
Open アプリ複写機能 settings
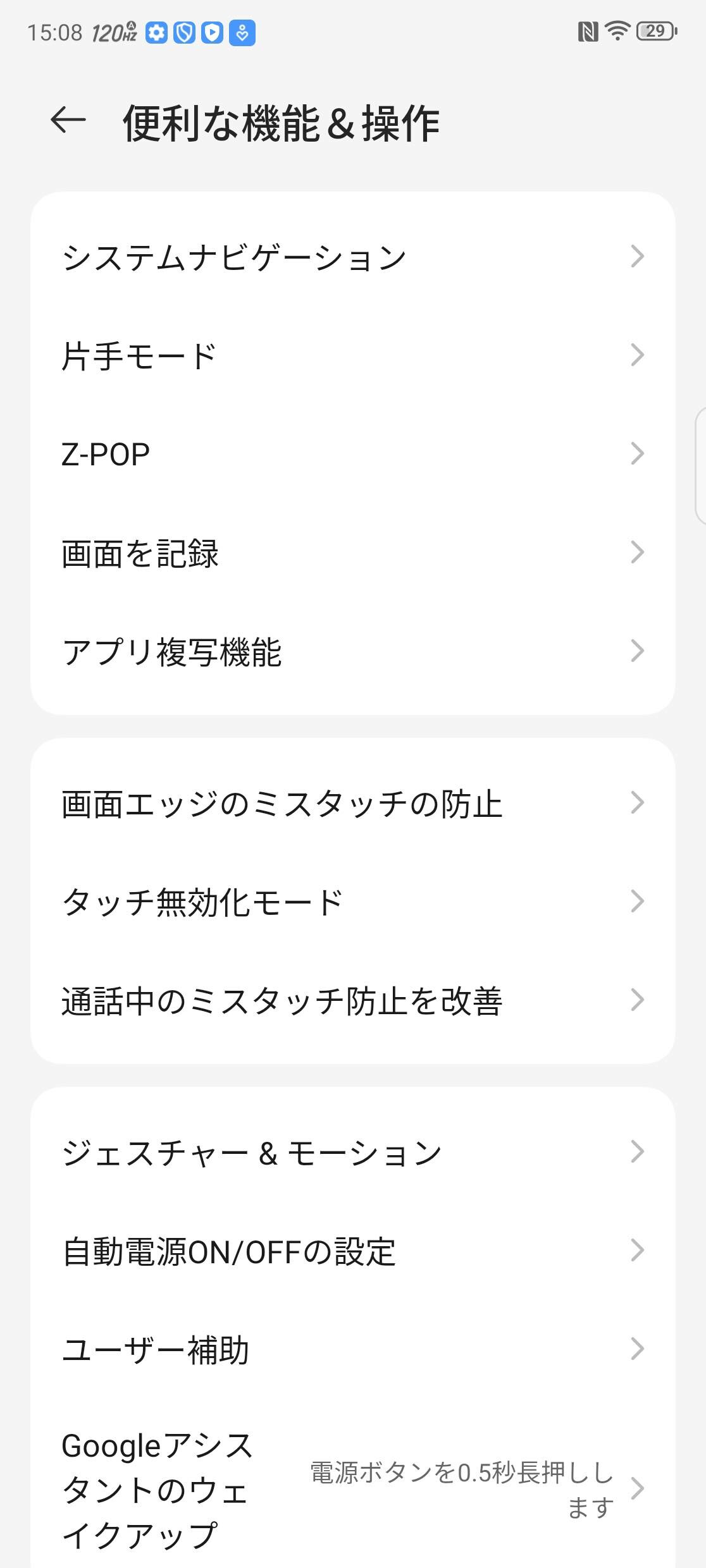352,651
